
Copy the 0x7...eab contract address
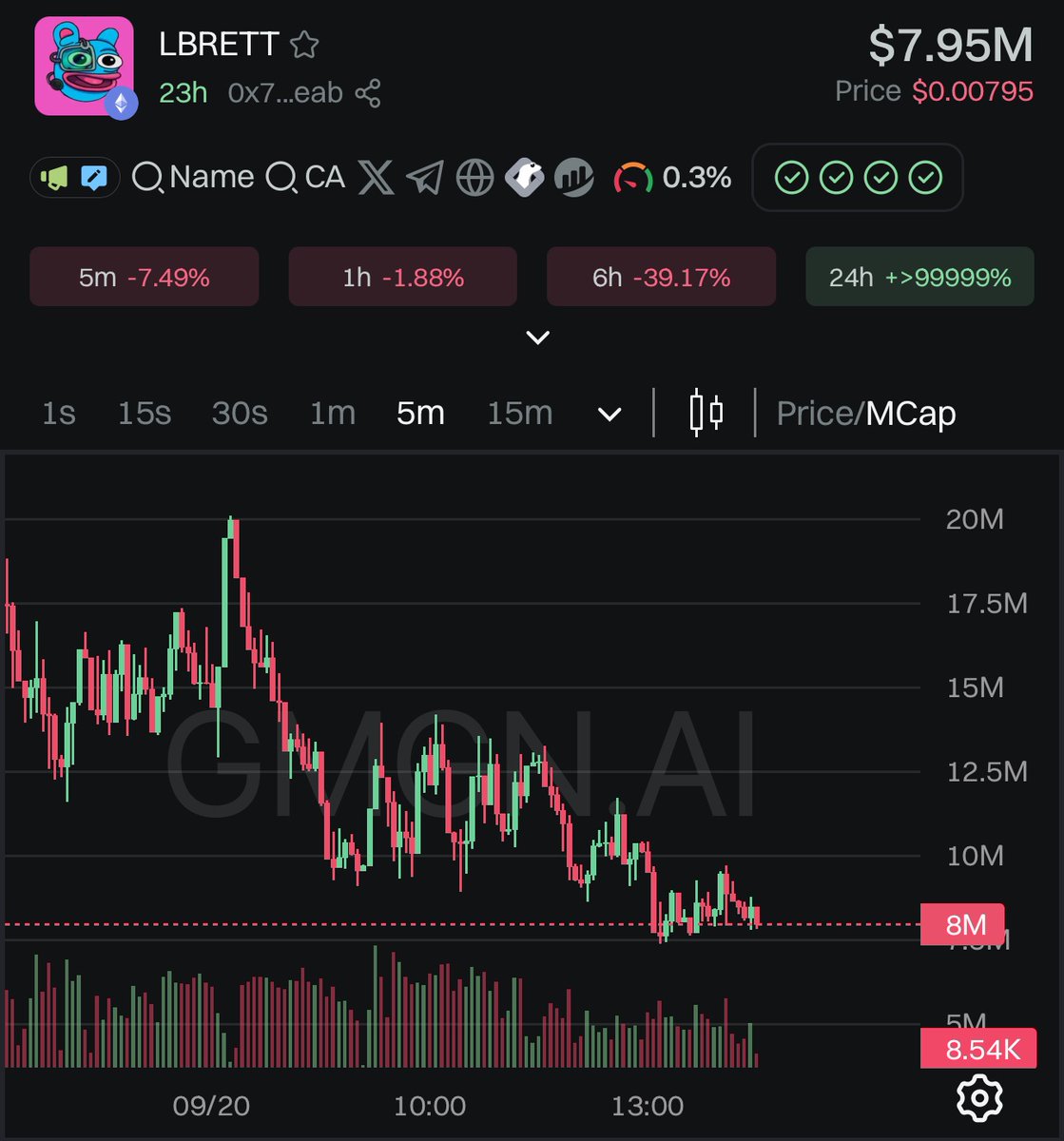pyautogui.click(x=285, y=93)
